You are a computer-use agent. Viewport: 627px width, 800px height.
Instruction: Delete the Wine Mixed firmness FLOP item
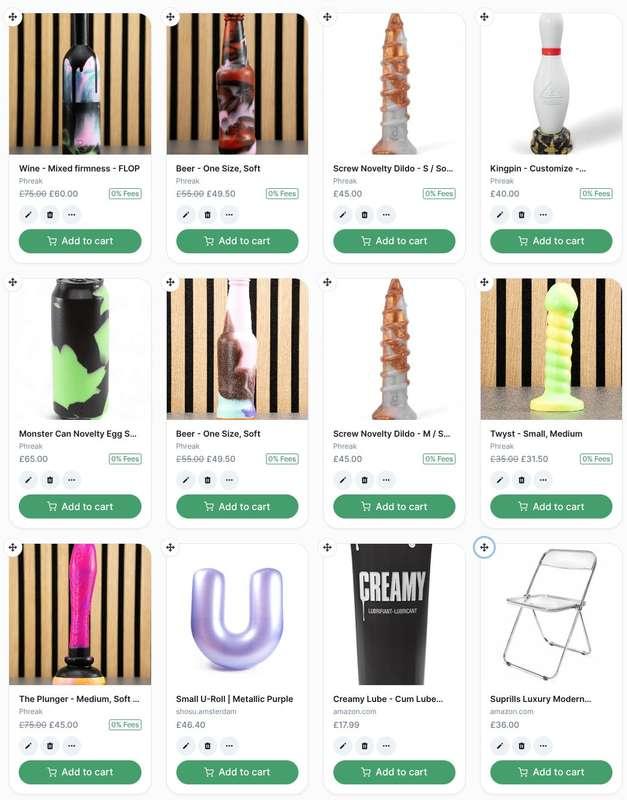[50, 214]
